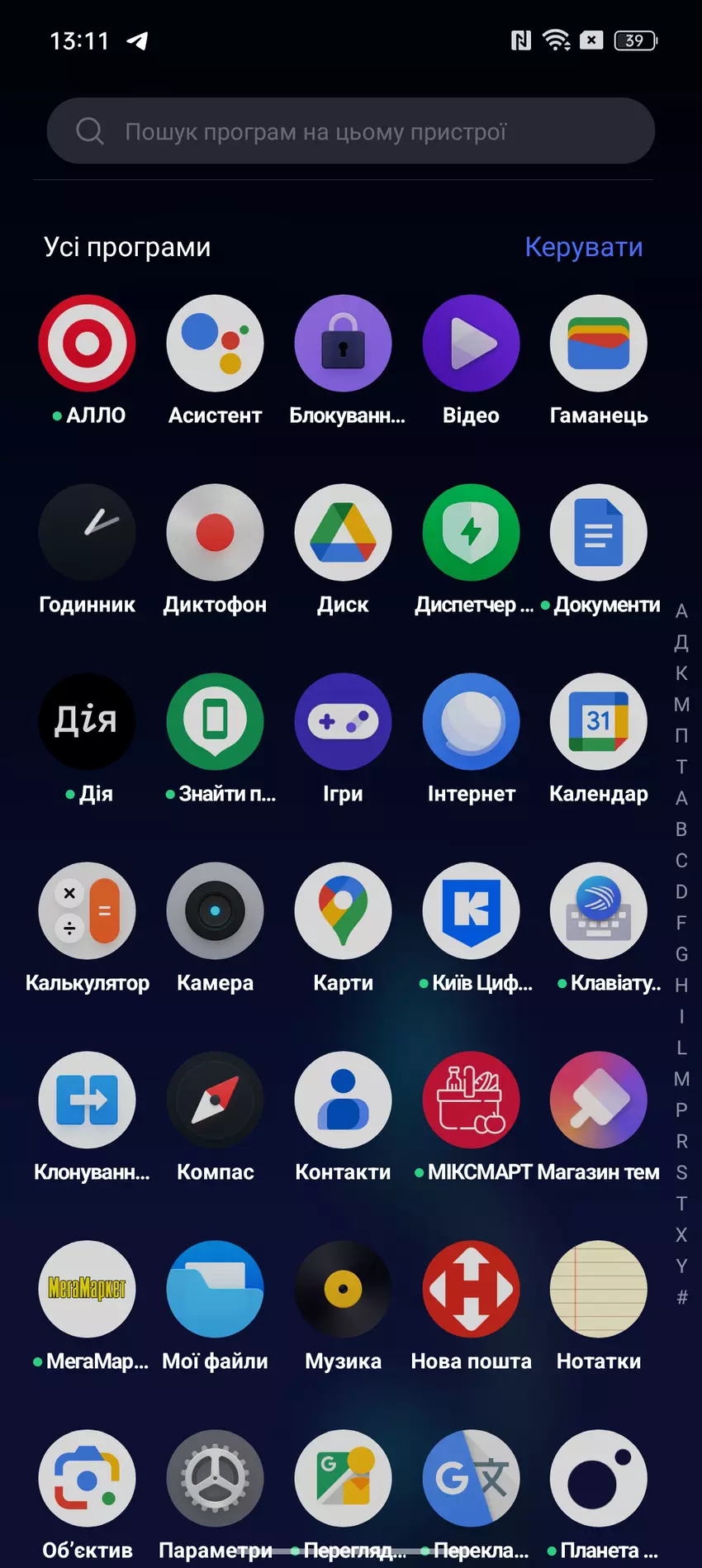
Task: Open the Контакти app
Action: 343,1100
